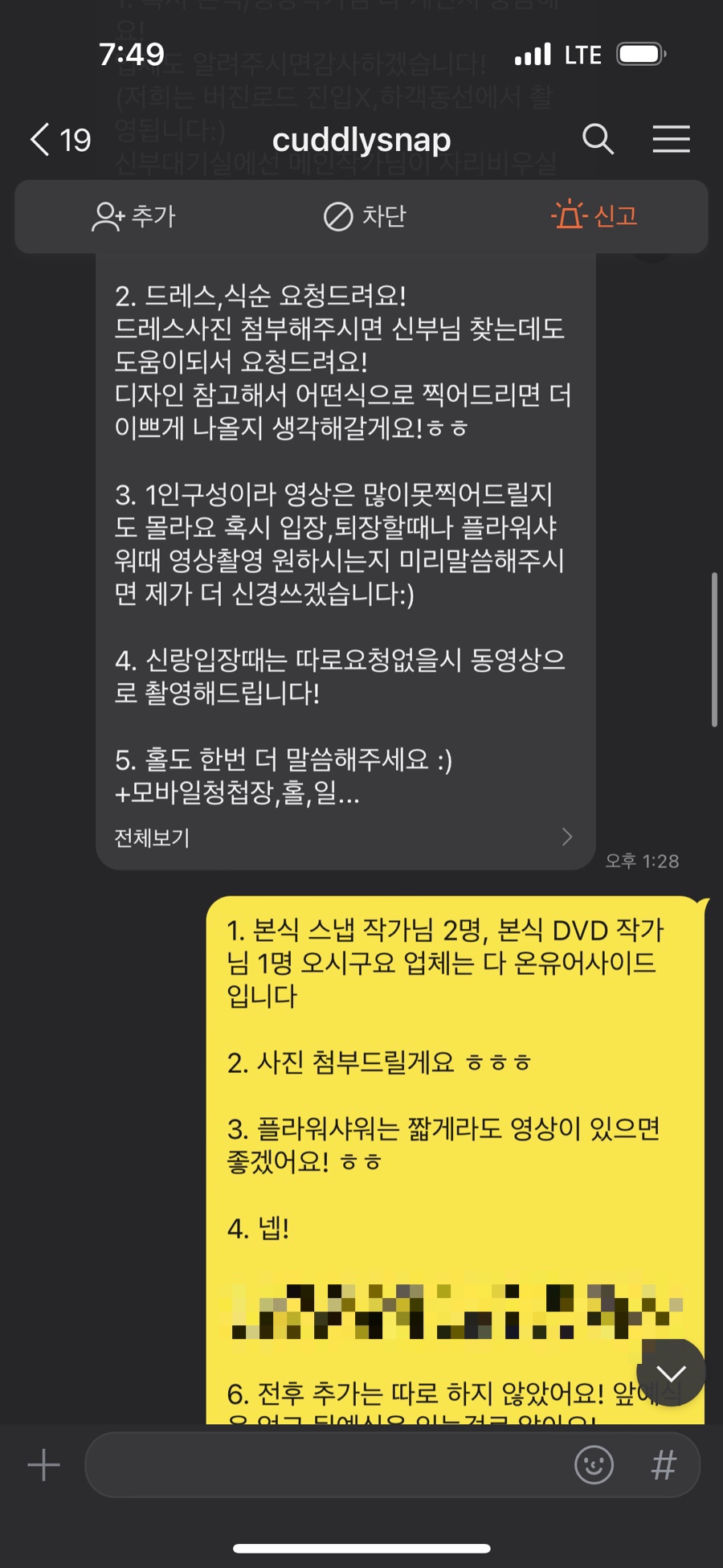This screenshot has height=1568, width=723.
Task: Block the cuddlysnap contact
Action: tap(364, 216)
